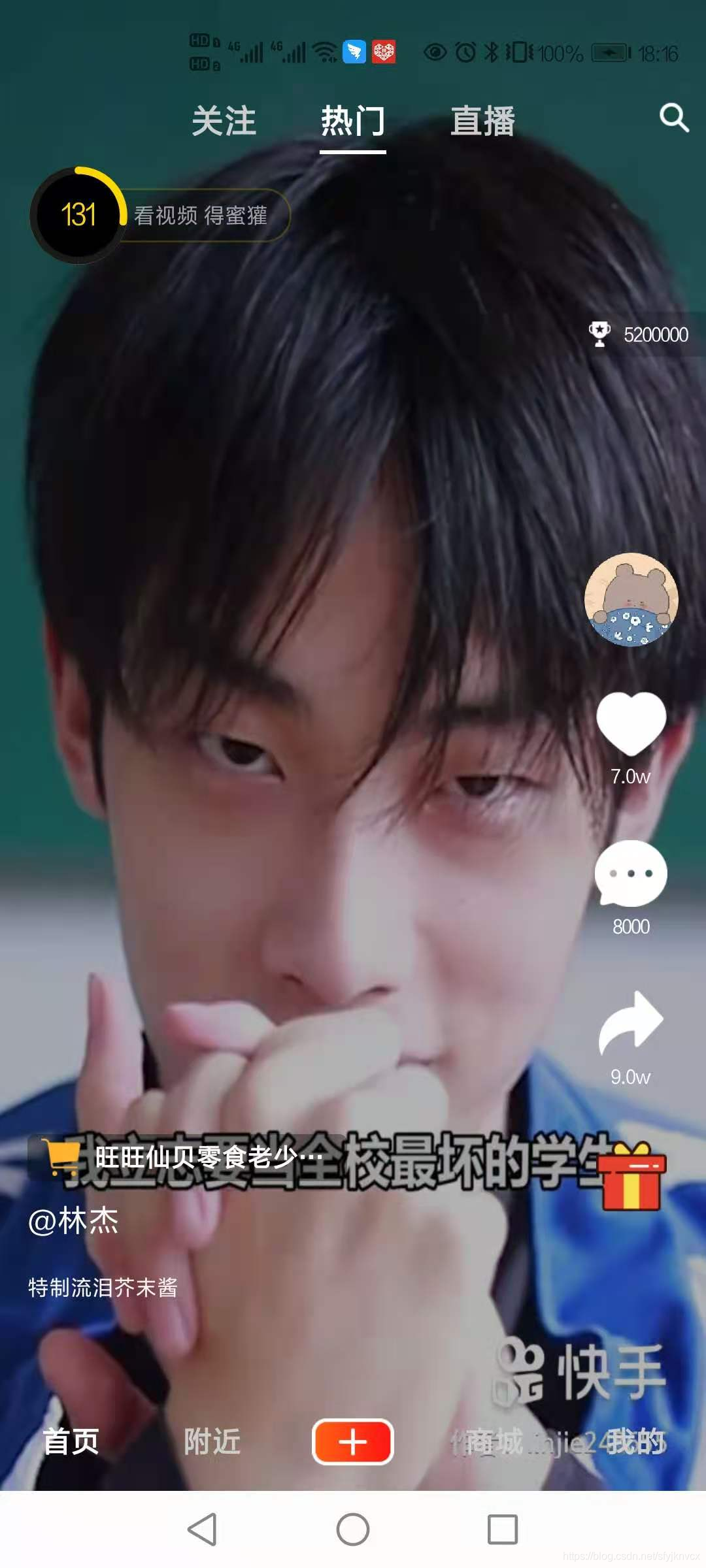706x1568 pixels.
Task: Open the 看视频 得蜜獾 reward timer
Action: (160, 215)
